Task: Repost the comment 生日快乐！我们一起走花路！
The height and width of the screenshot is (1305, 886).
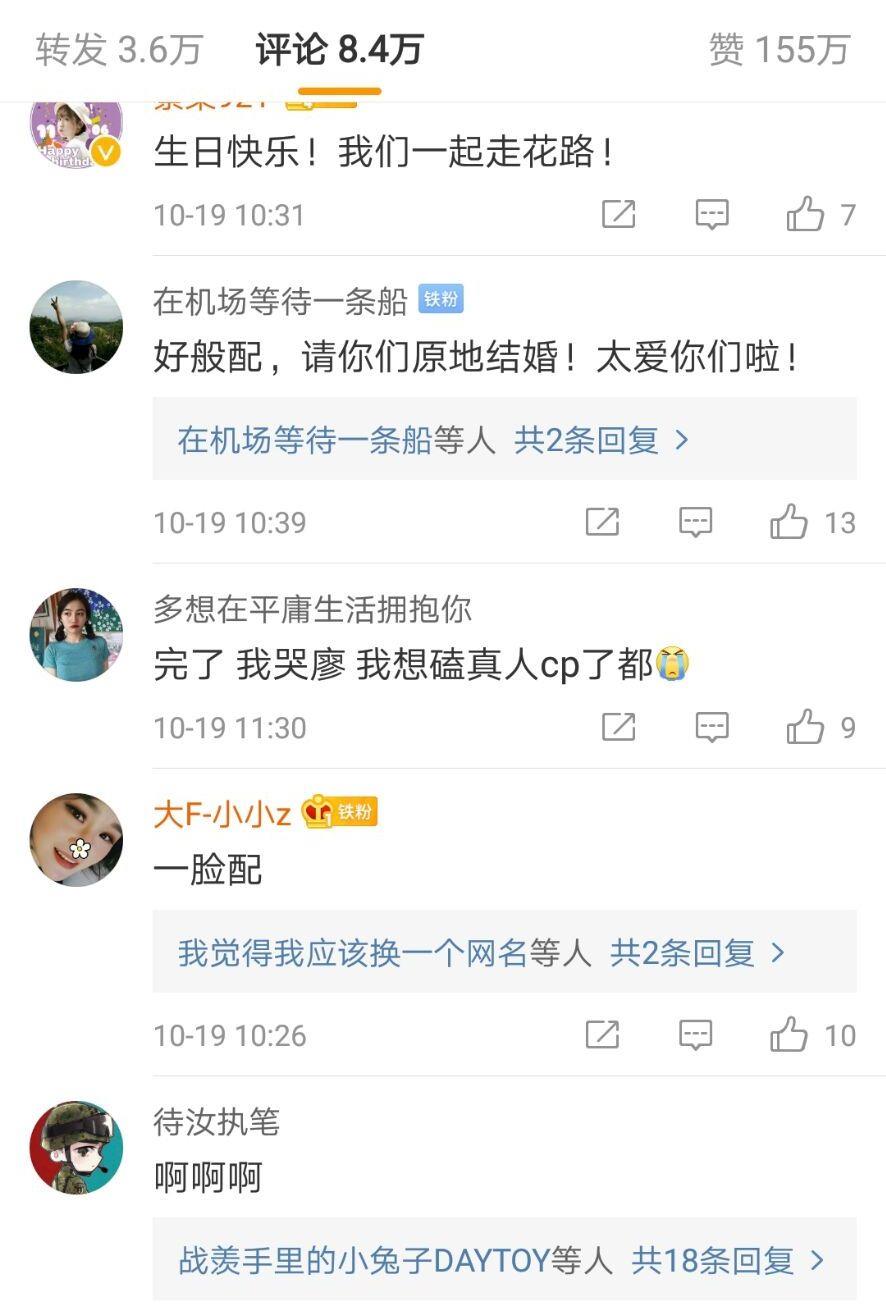Action: (618, 214)
